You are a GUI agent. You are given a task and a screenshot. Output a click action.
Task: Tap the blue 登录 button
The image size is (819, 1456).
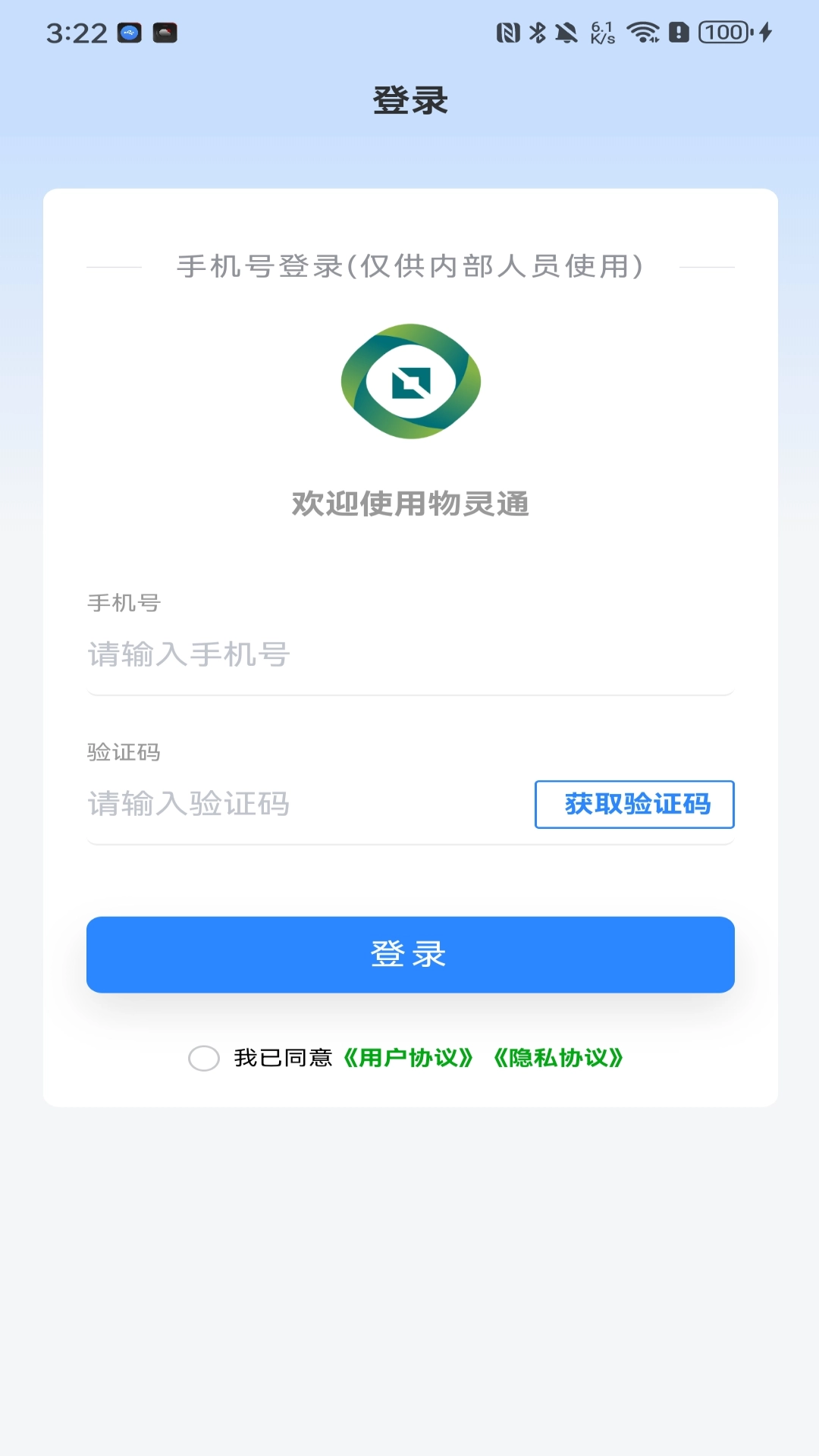tap(410, 955)
